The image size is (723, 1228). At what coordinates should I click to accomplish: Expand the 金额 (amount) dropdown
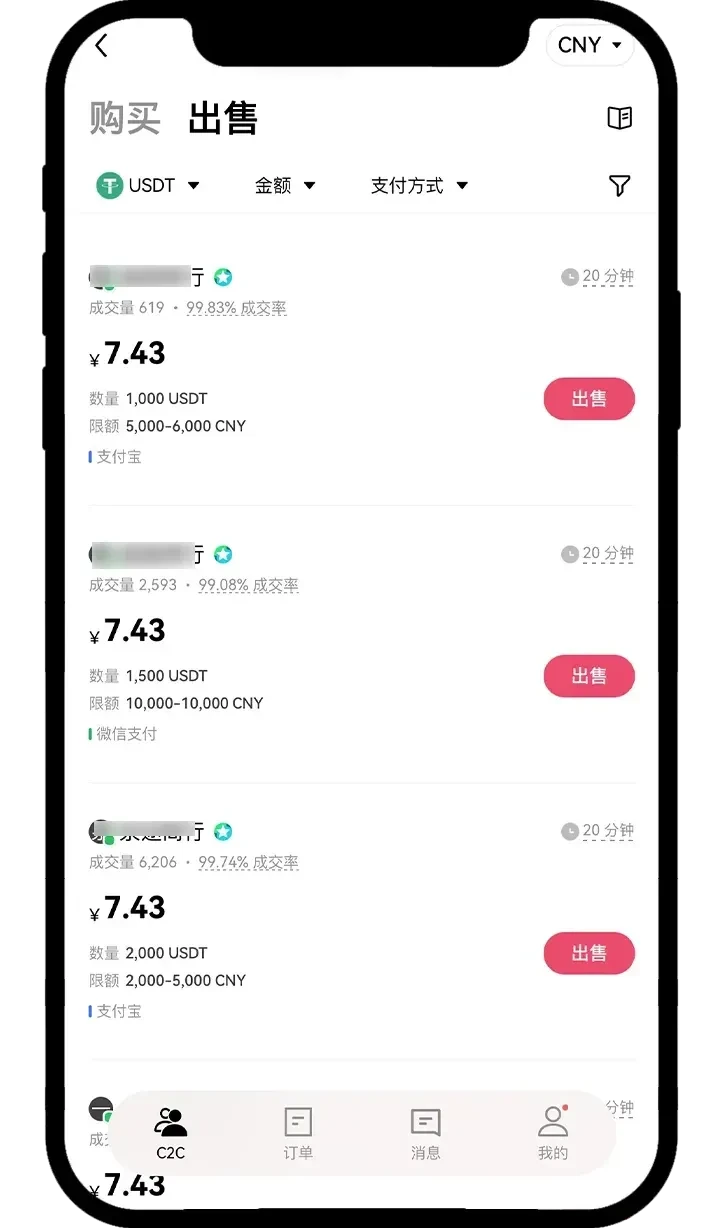(x=284, y=185)
